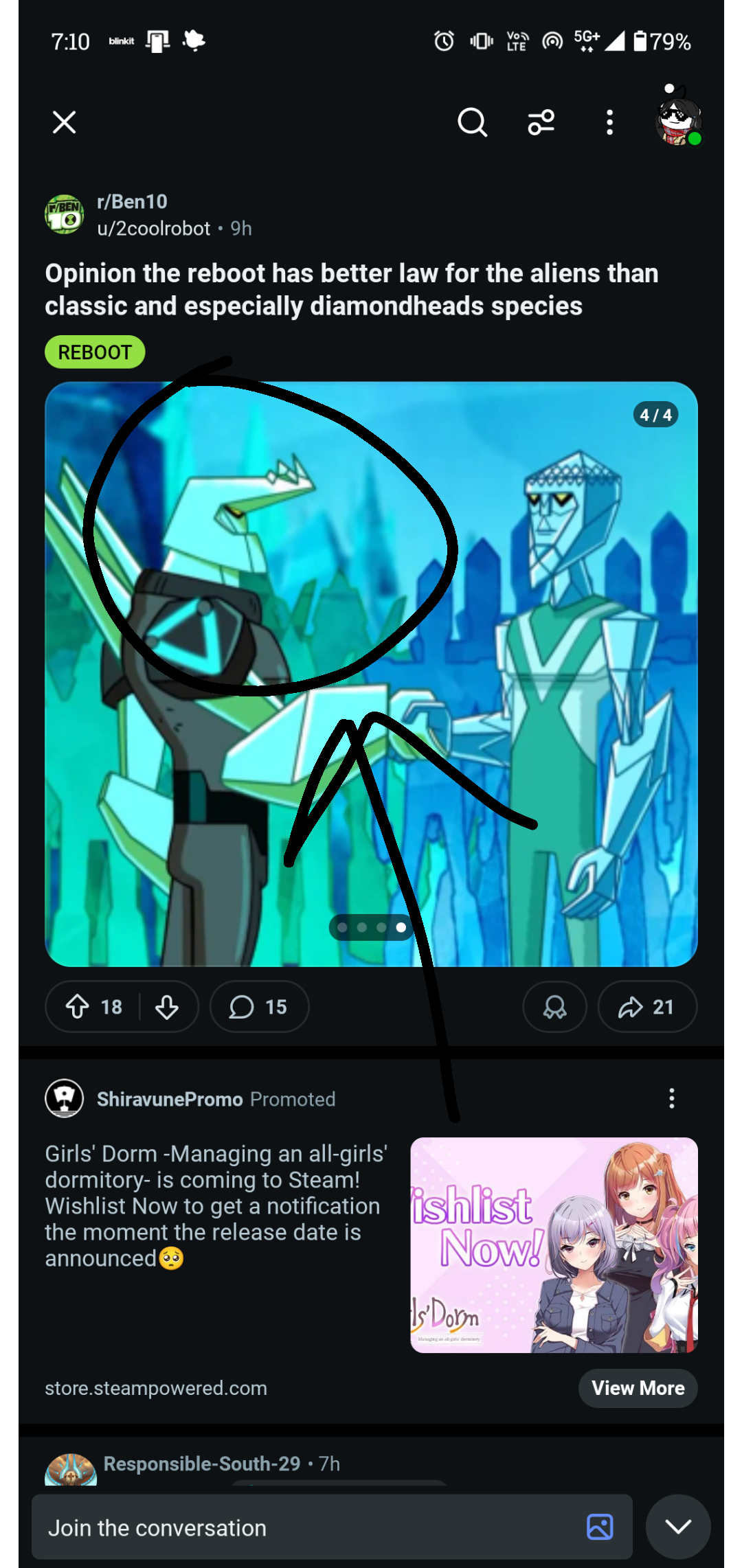Downvote the diamondhead post

[x=166, y=1006]
